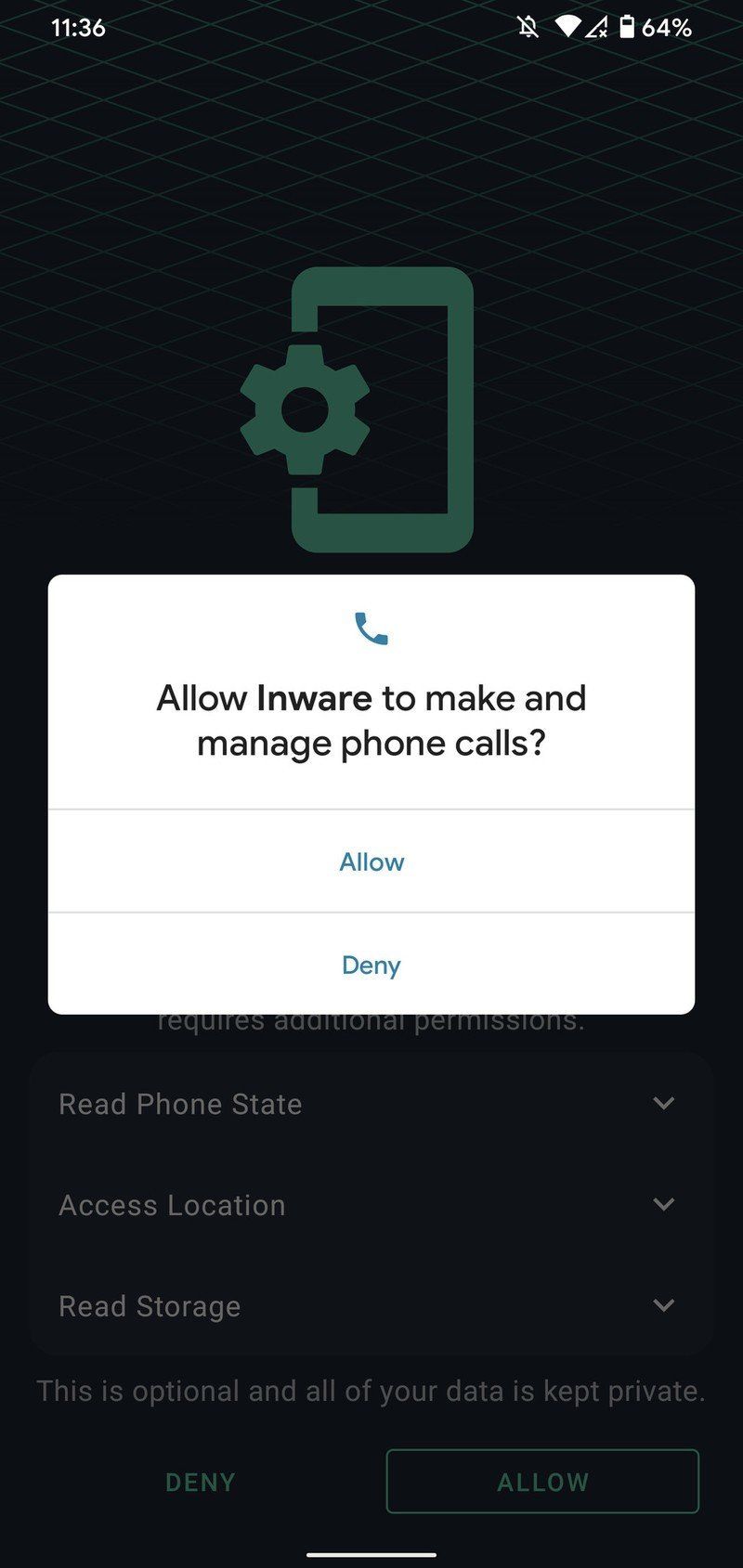Expand the Read Phone State row

pyautogui.click(x=662, y=1103)
